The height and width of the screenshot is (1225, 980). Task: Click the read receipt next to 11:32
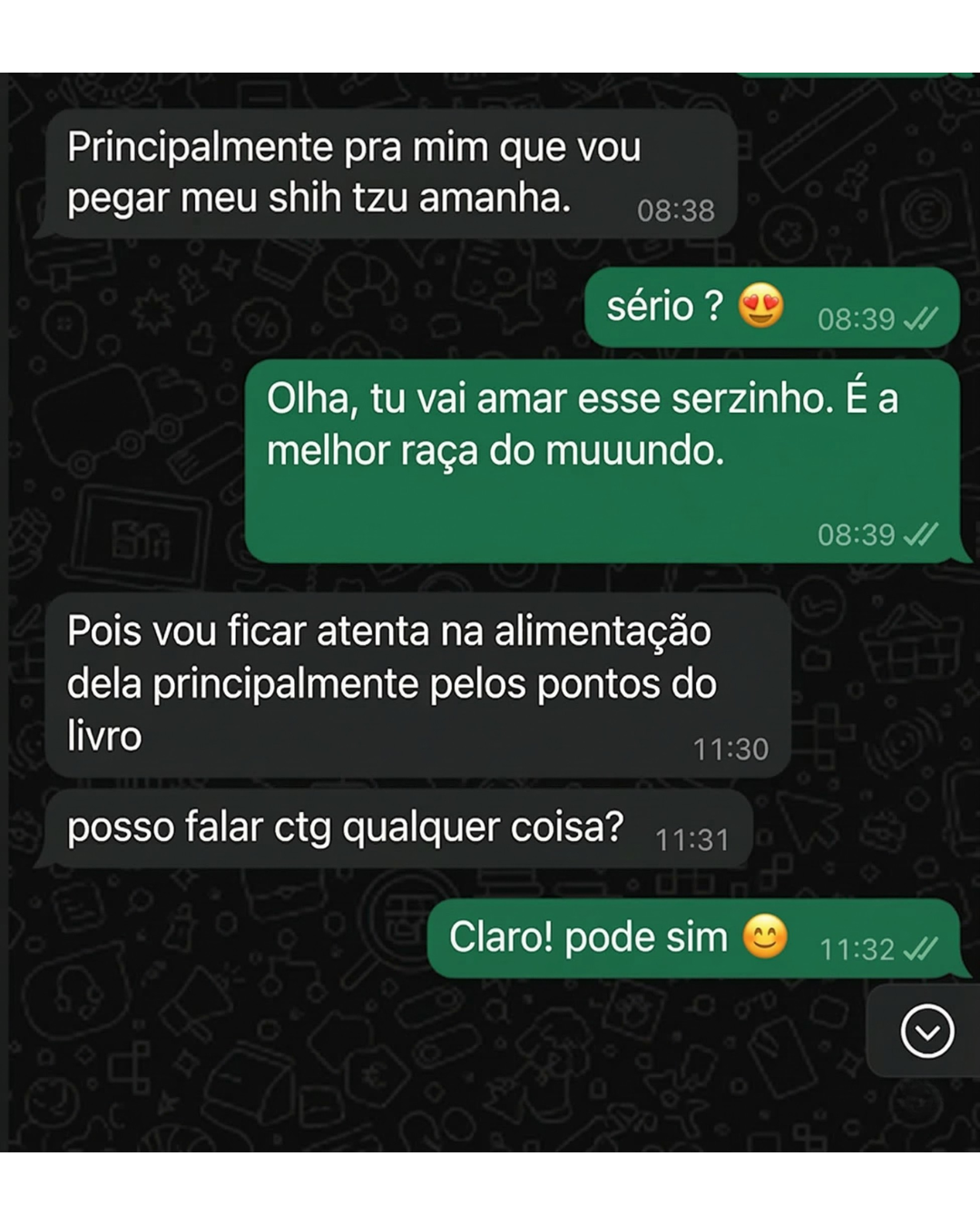coord(921,950)
